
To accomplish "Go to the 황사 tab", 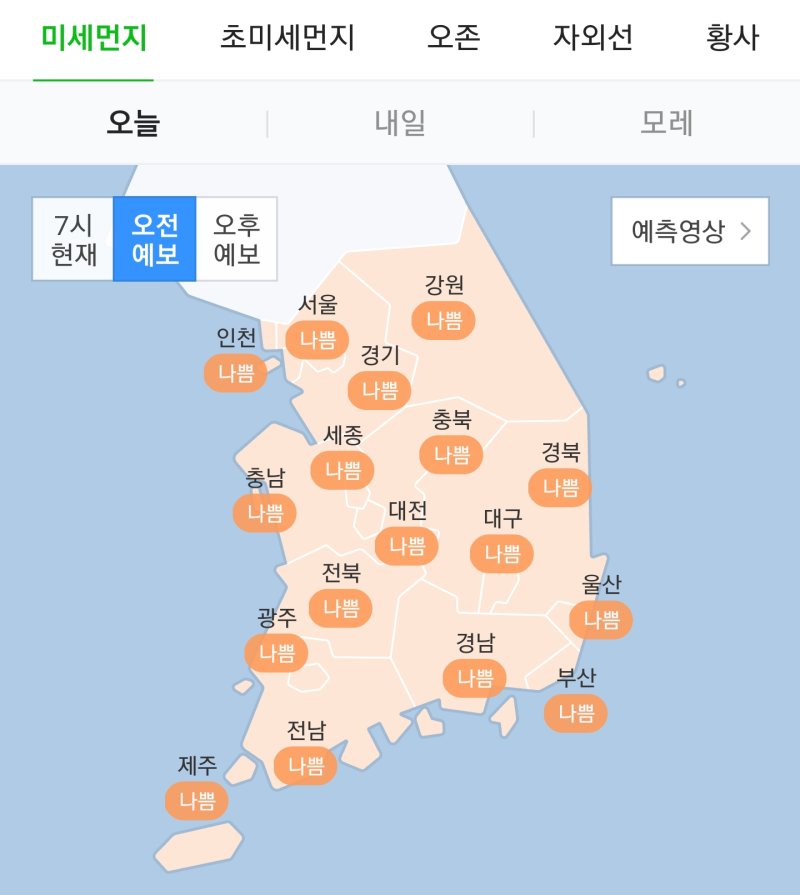I will [x=732, y=39].
